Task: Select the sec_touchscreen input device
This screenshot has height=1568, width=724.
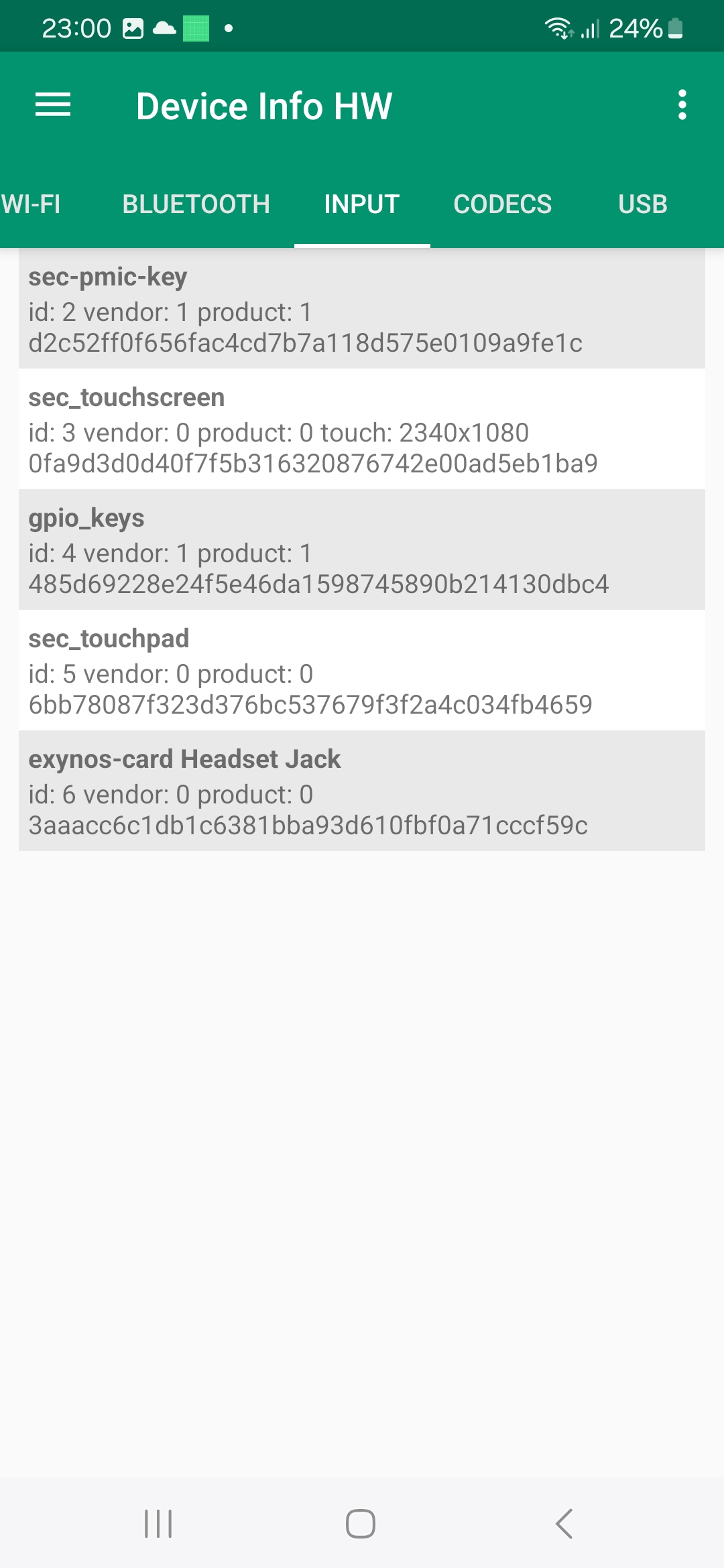Action: pos(362,430)
